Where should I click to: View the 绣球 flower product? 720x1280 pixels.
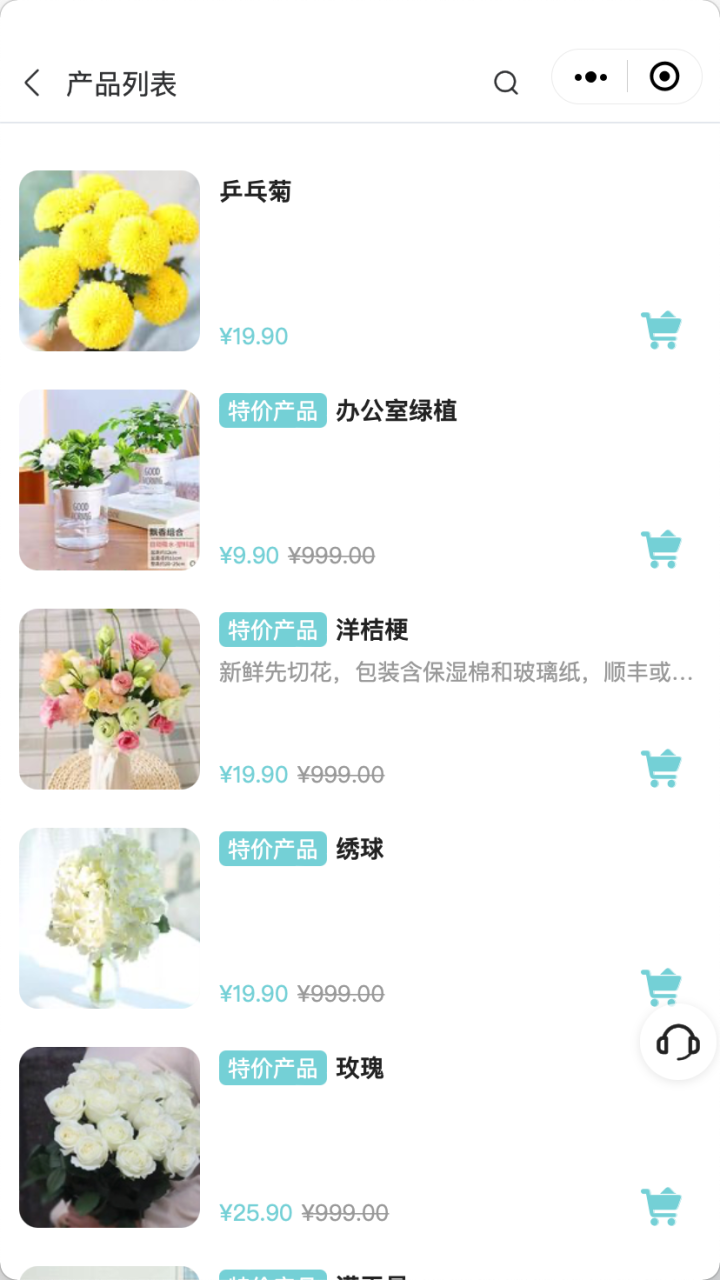click(x=109, y=918)
